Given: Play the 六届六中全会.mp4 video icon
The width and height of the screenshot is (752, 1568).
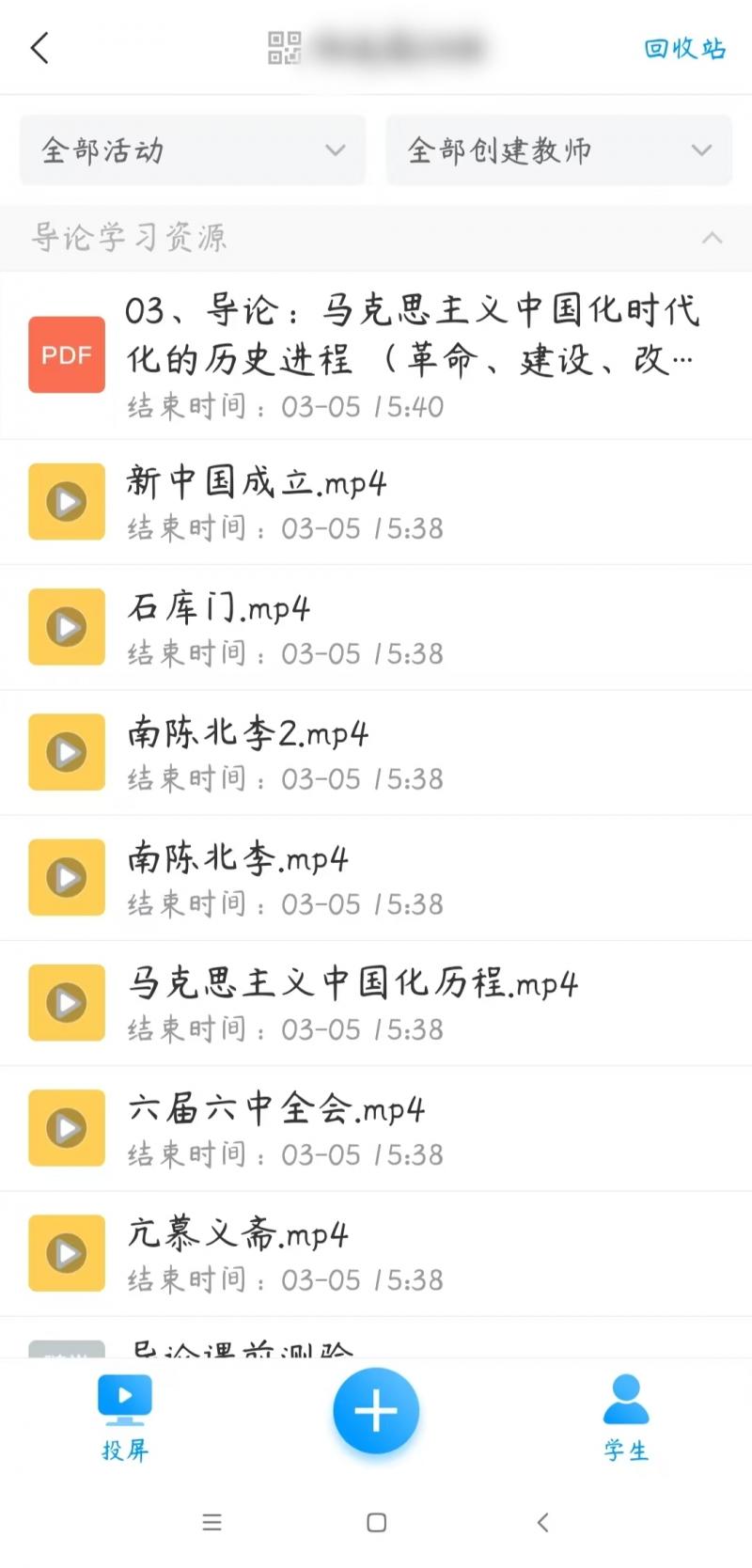Looking at the screenshot, I should coord(67,1128).
